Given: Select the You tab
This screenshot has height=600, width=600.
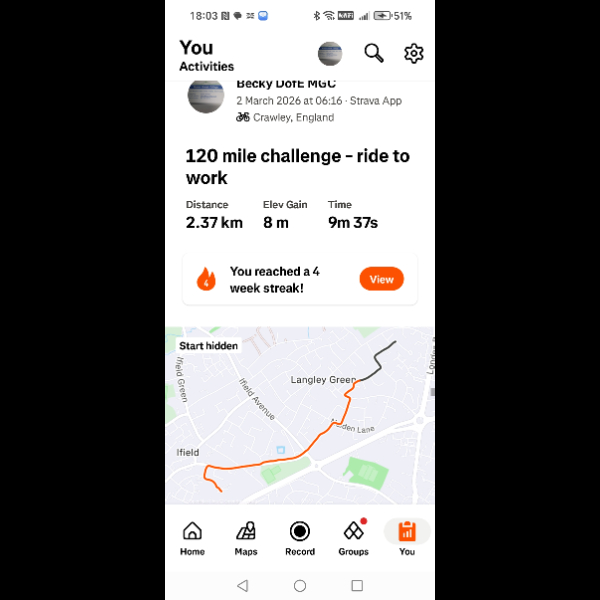Looking at the screenshot, I should pyautogui.click(x=407, y=538).
